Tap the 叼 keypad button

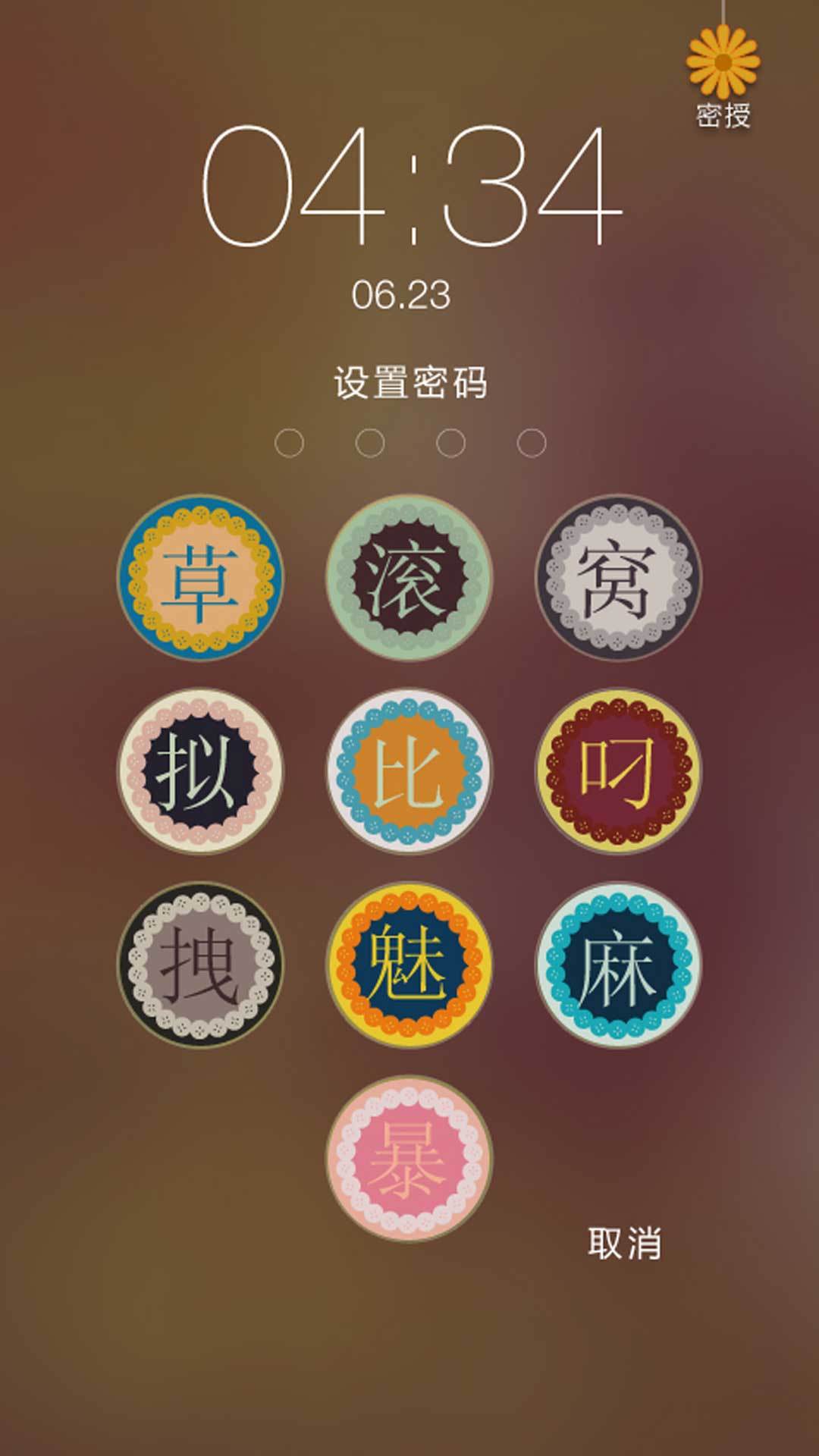click(x=619, y=771)
